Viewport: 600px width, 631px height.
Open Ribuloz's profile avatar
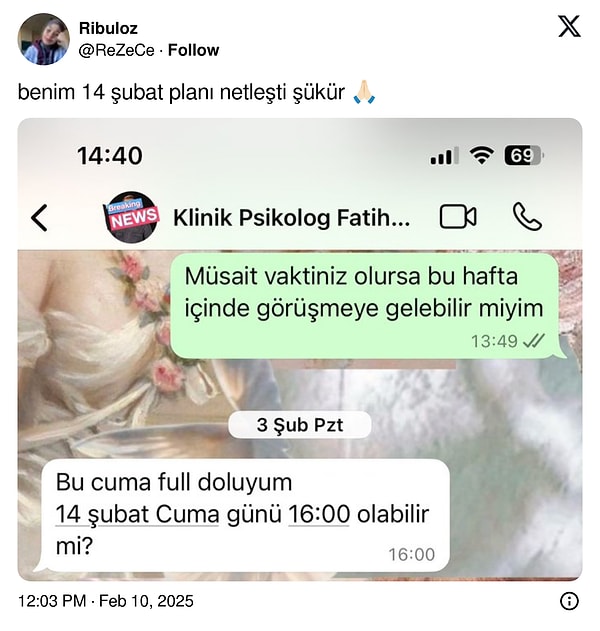point(44,40)
